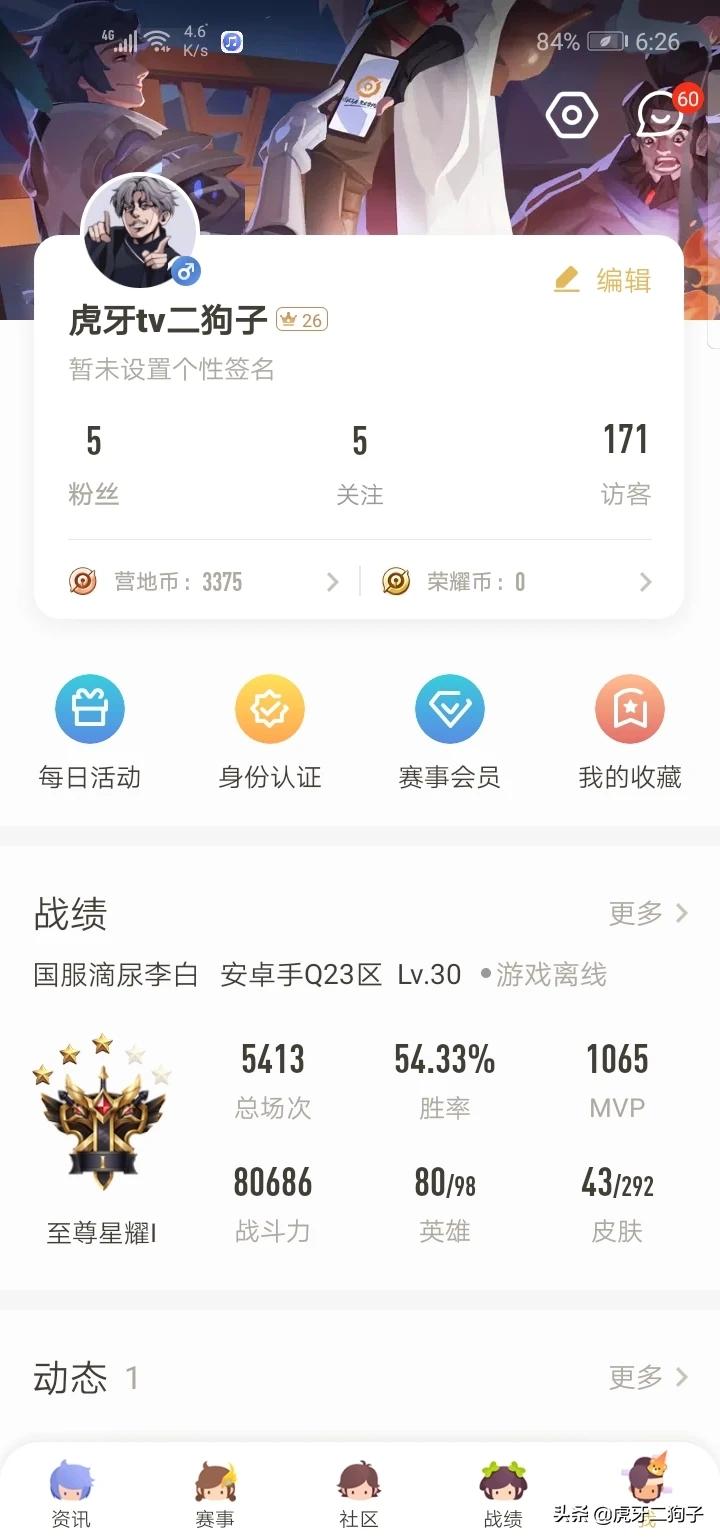Show more 动态 posts
The height and width of the screenshot is (1540, 720).
pyautogui.click(x=648, y=1378)
